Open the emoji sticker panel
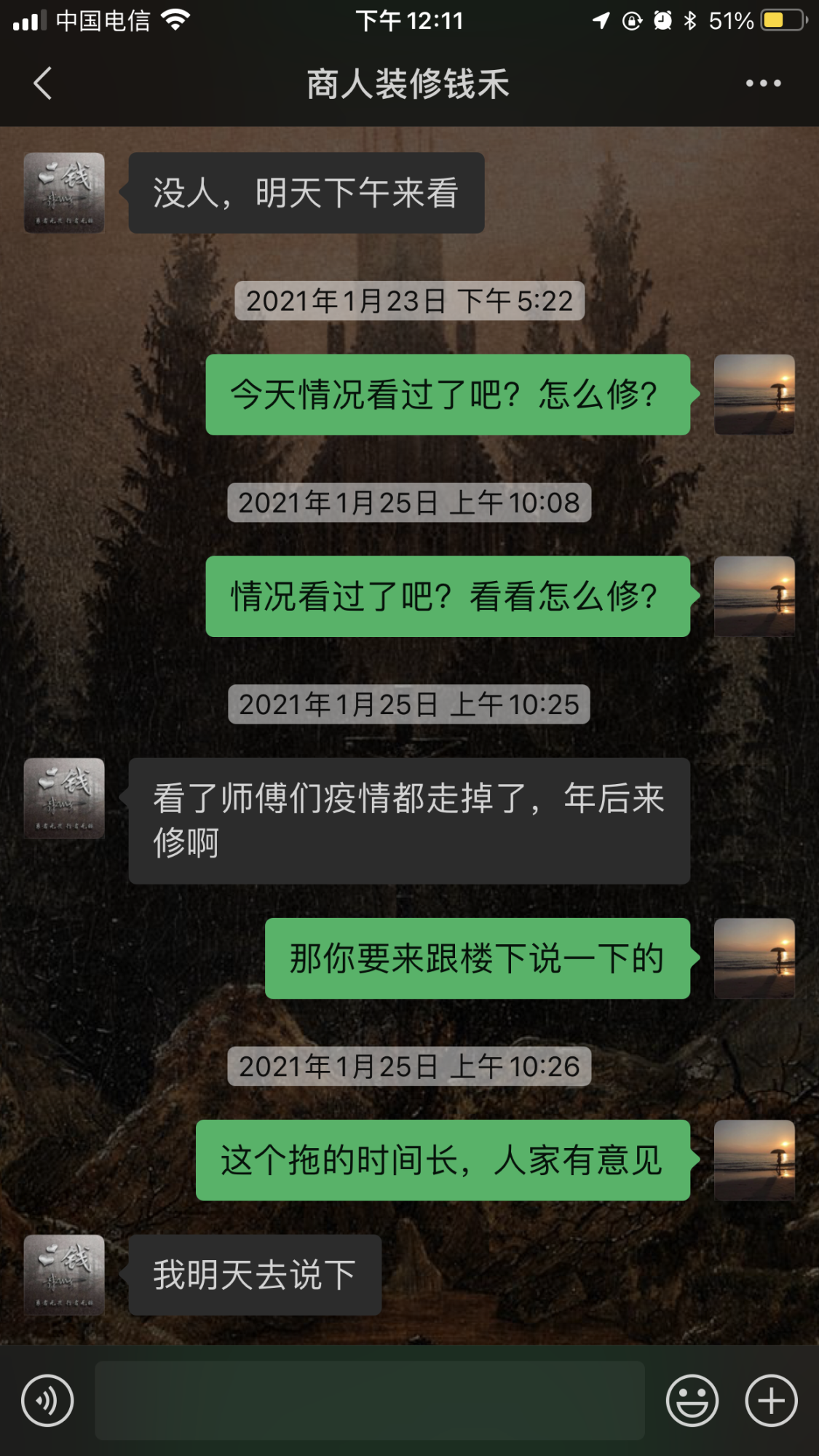Screen dimensions: 819x1456 [x=692, y=1400]
